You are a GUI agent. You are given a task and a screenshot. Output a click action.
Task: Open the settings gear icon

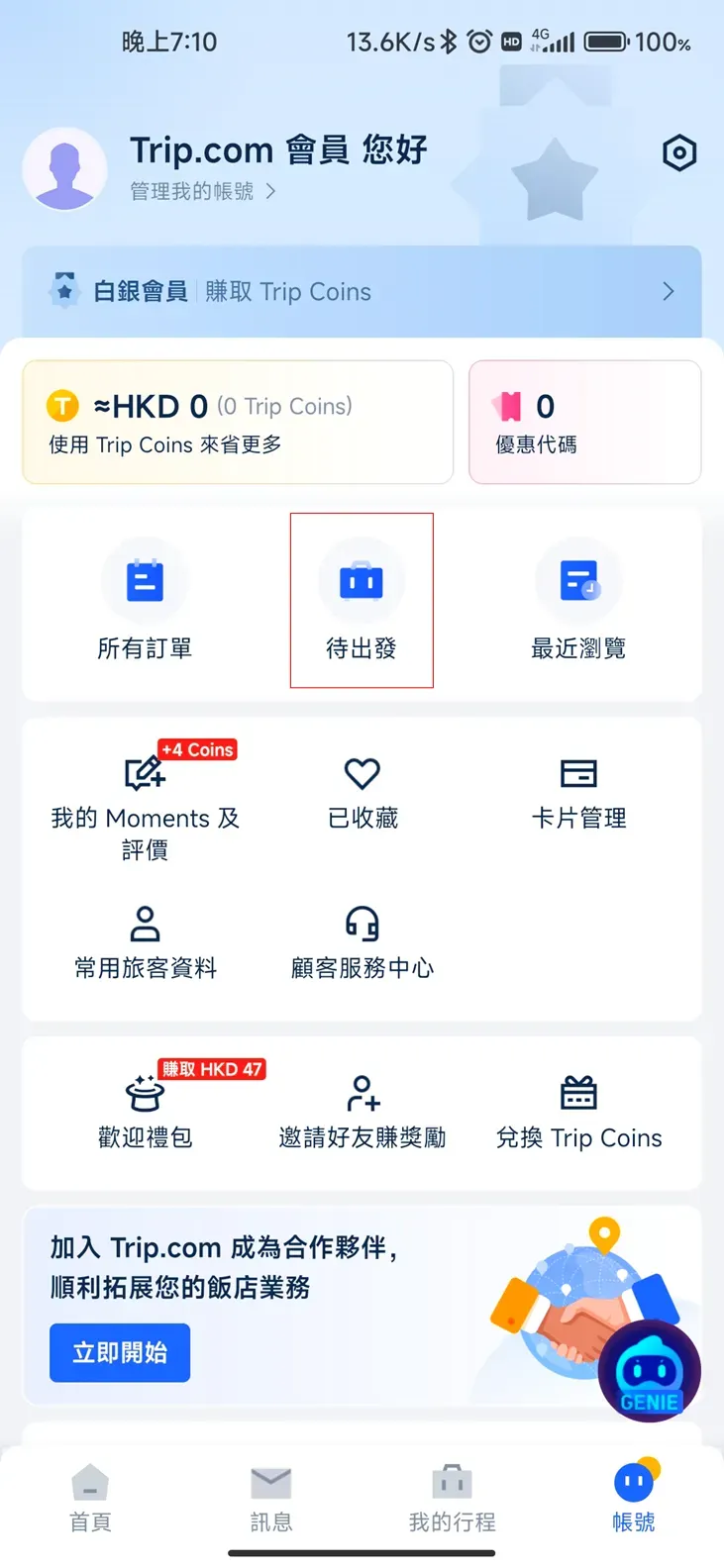point(679,153)
